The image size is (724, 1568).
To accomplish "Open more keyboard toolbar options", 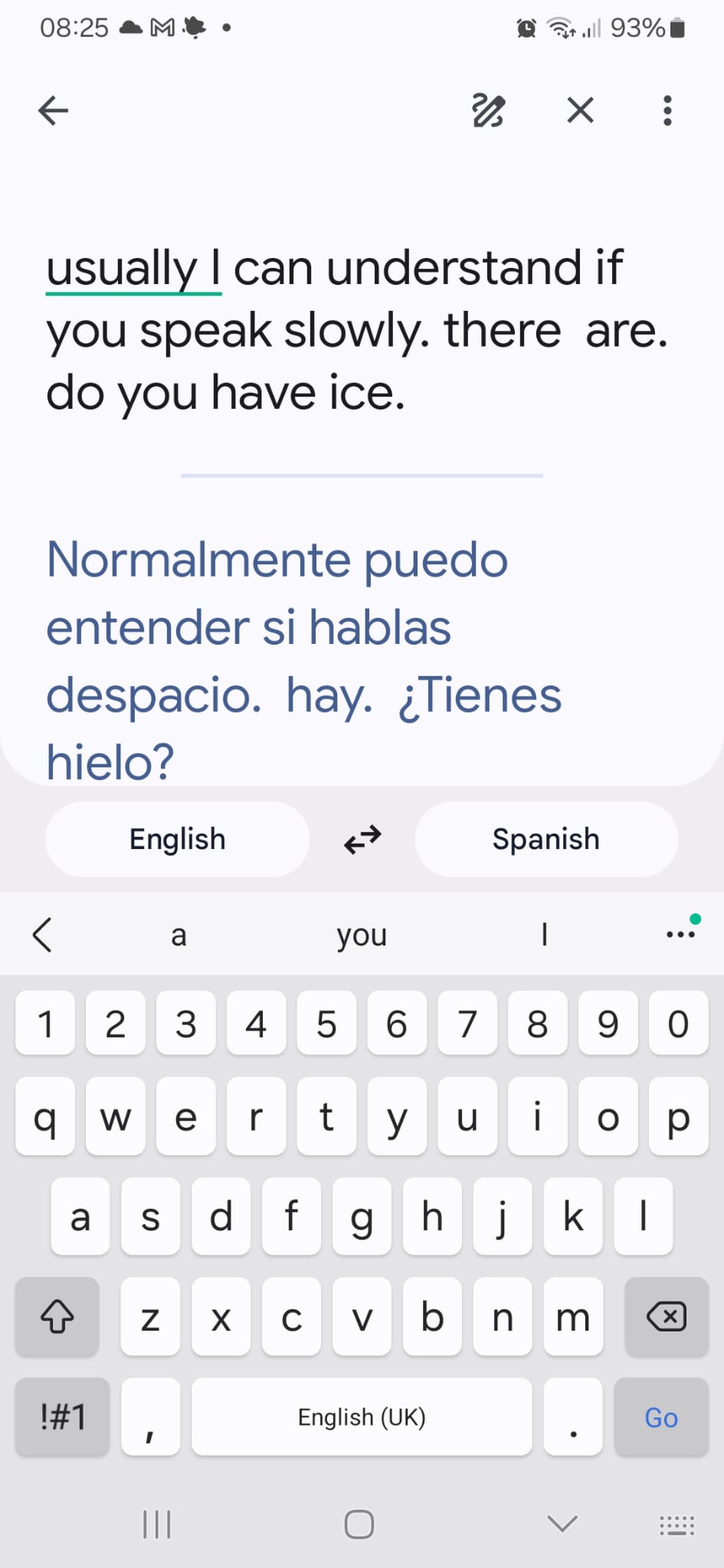I will [680, 934].
